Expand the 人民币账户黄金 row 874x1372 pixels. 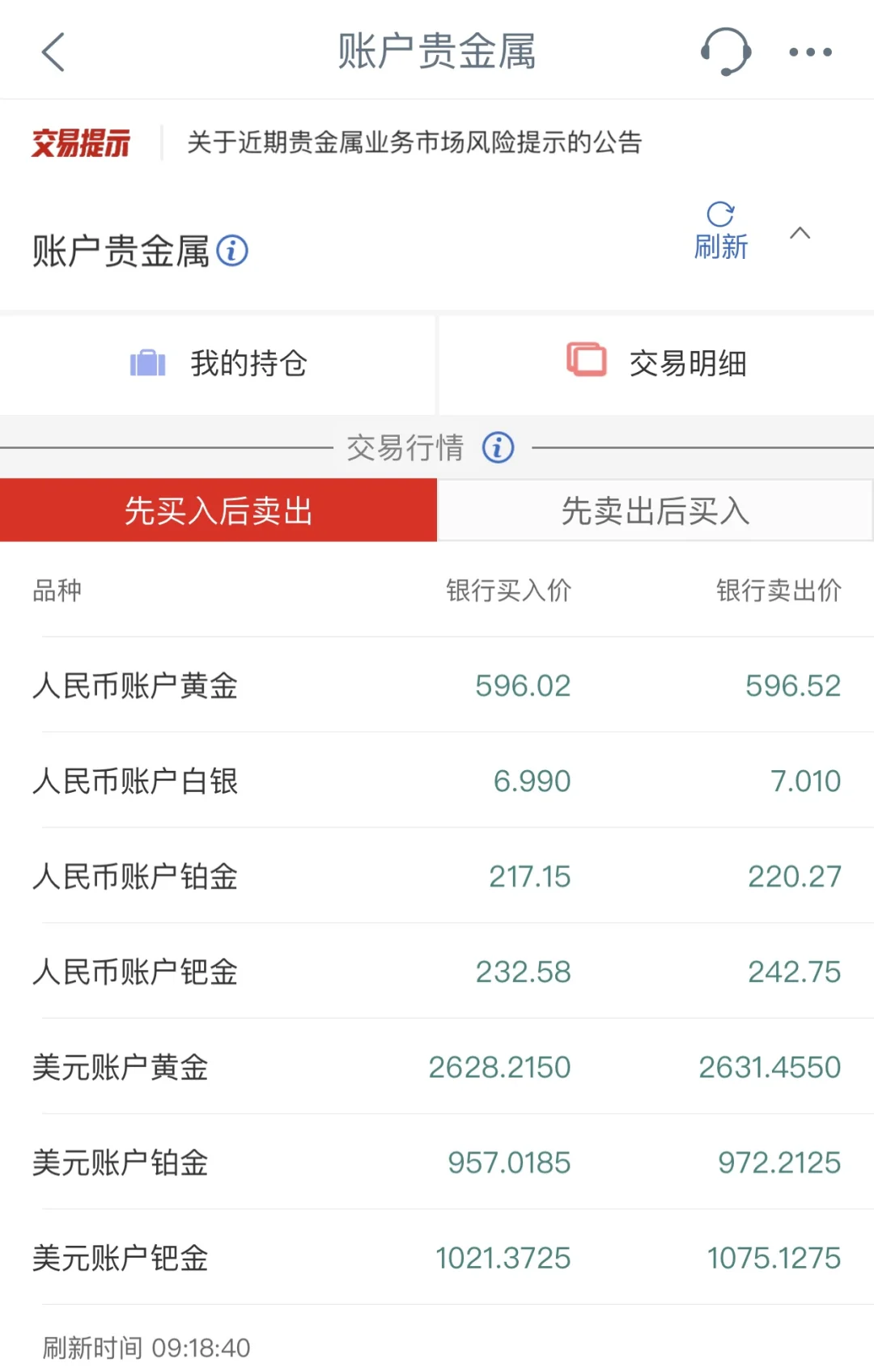tap(437, 684)
